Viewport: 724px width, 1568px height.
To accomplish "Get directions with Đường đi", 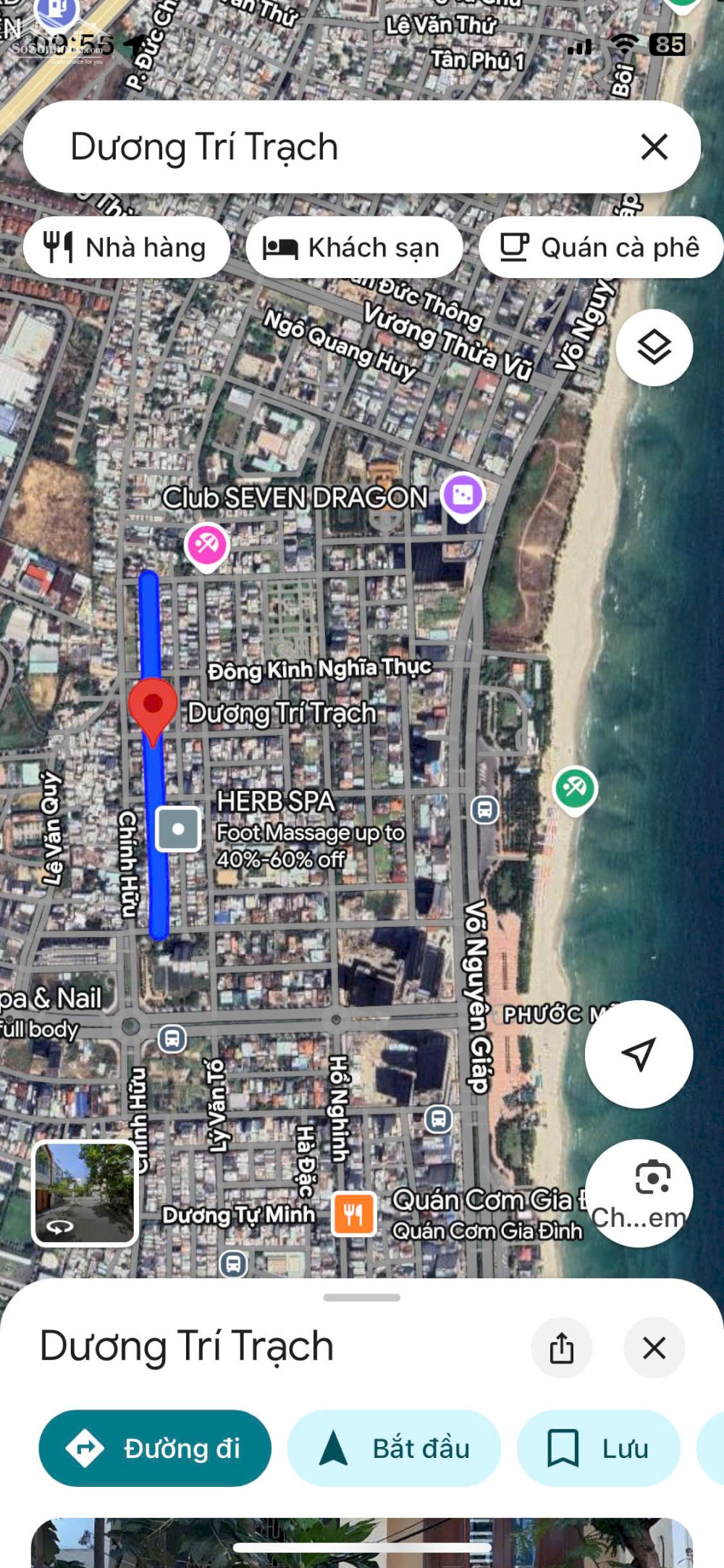I will (x=155, y=1448).
